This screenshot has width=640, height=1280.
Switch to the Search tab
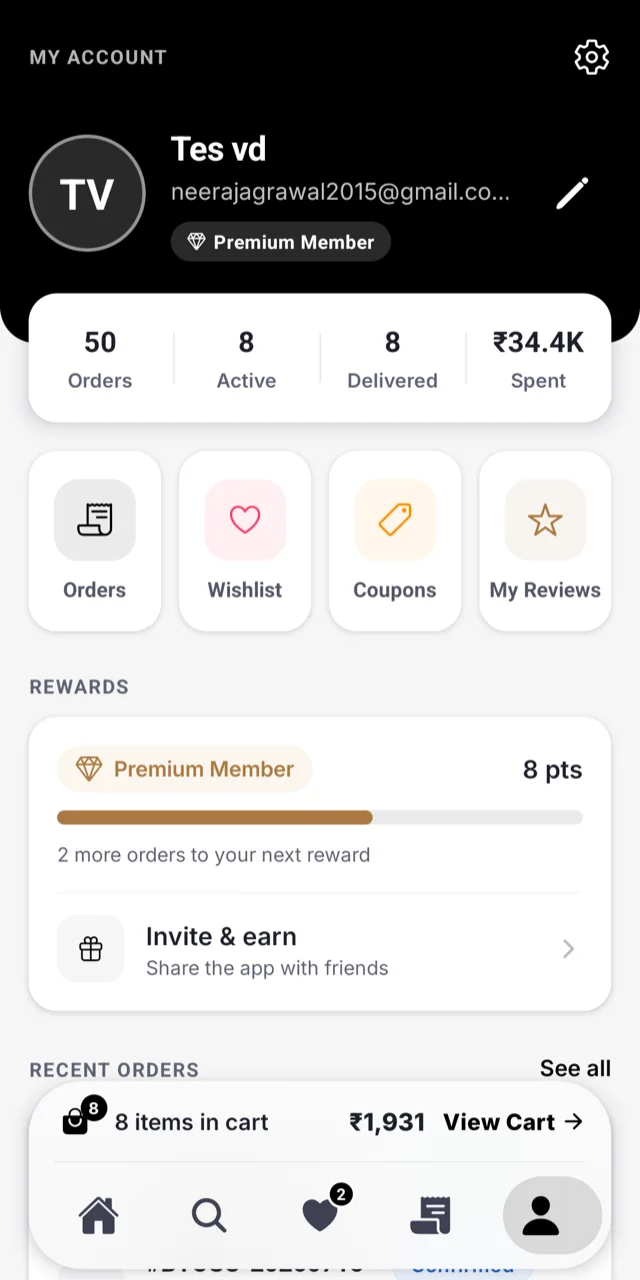coord(209,1215)
